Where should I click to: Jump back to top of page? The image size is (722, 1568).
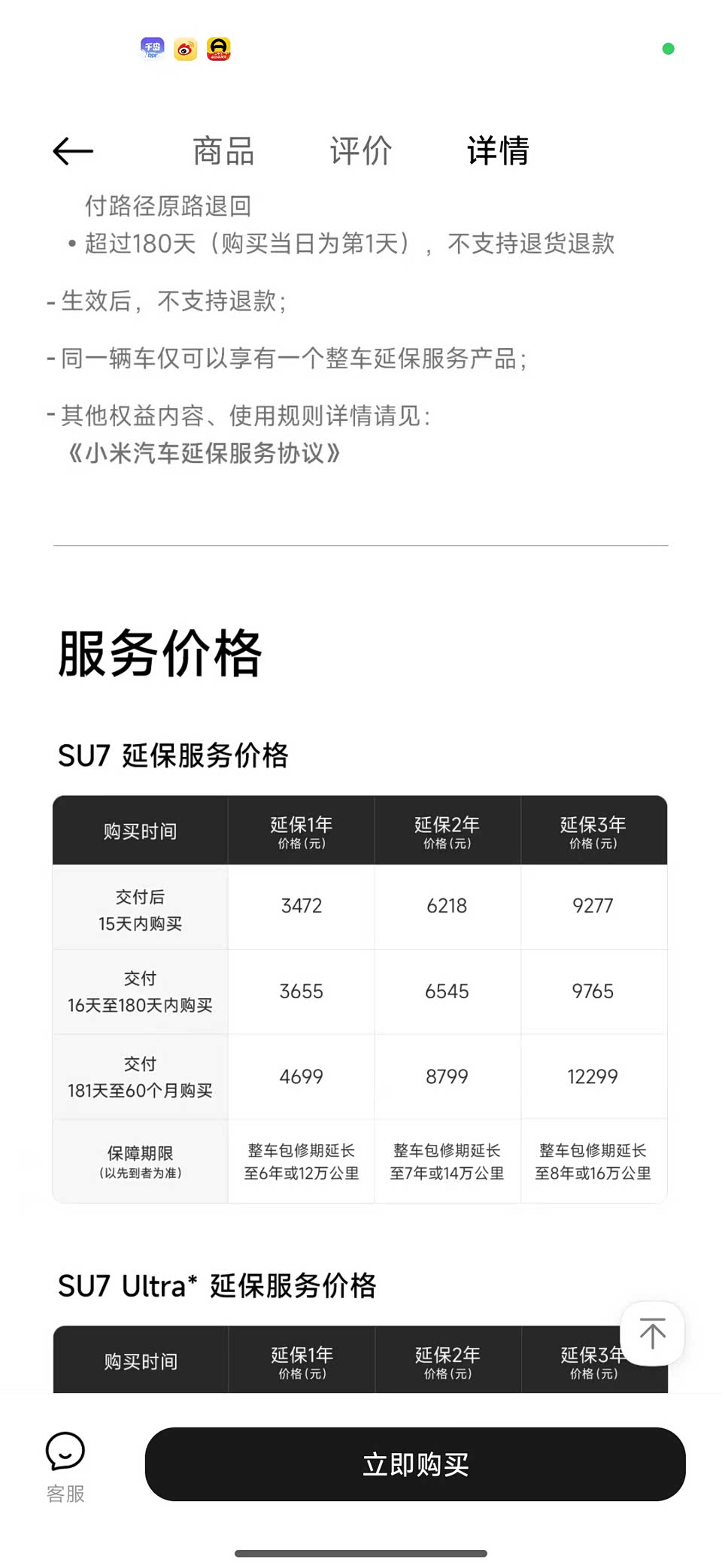tap(652, 1333)
